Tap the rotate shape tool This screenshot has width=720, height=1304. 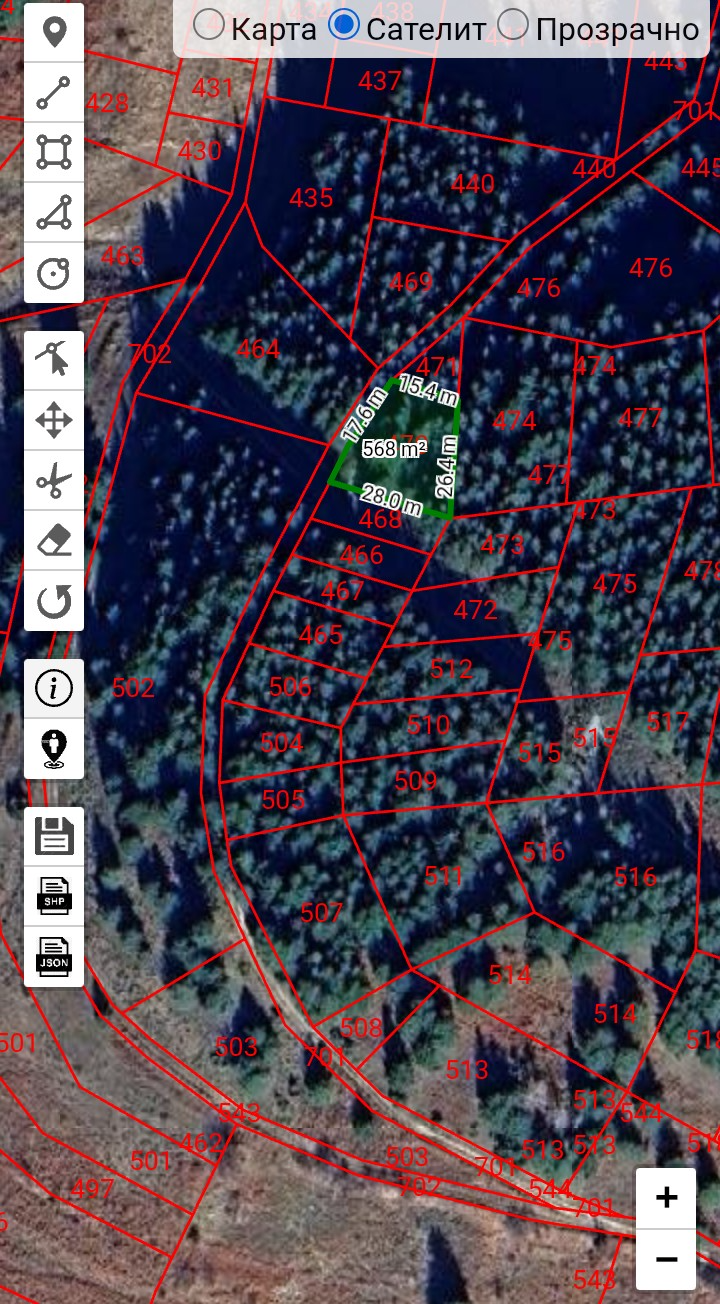tap(54, 601)
